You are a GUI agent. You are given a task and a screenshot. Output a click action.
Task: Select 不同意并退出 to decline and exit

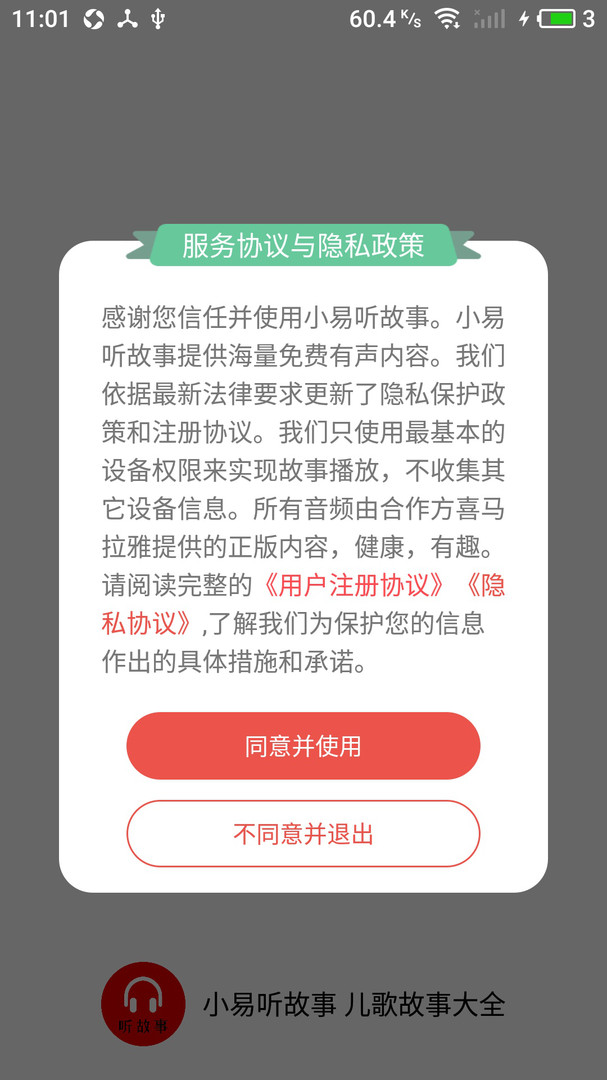[x=303, y=833]
